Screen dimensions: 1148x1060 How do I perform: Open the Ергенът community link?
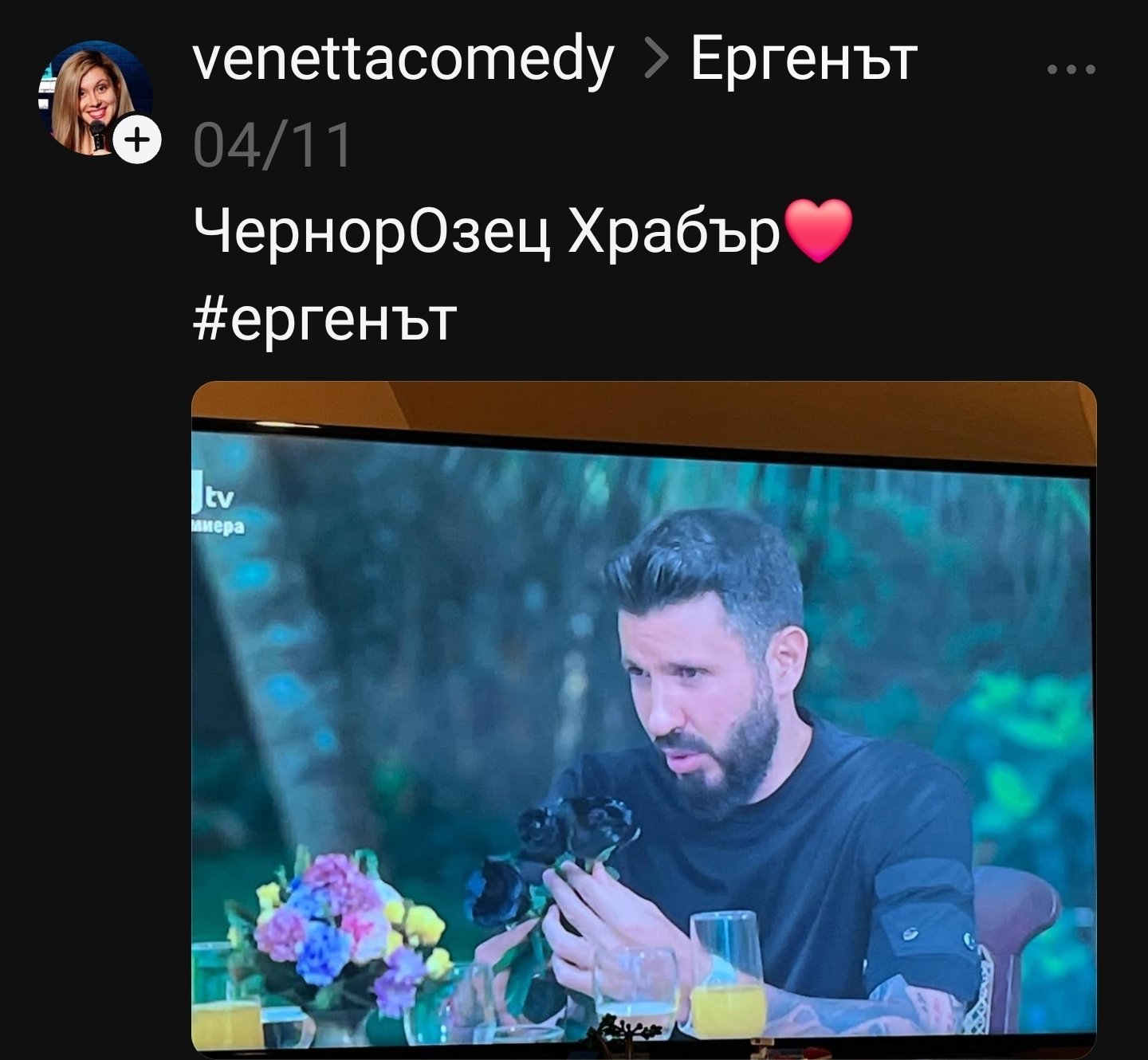[x=804, y=60]
